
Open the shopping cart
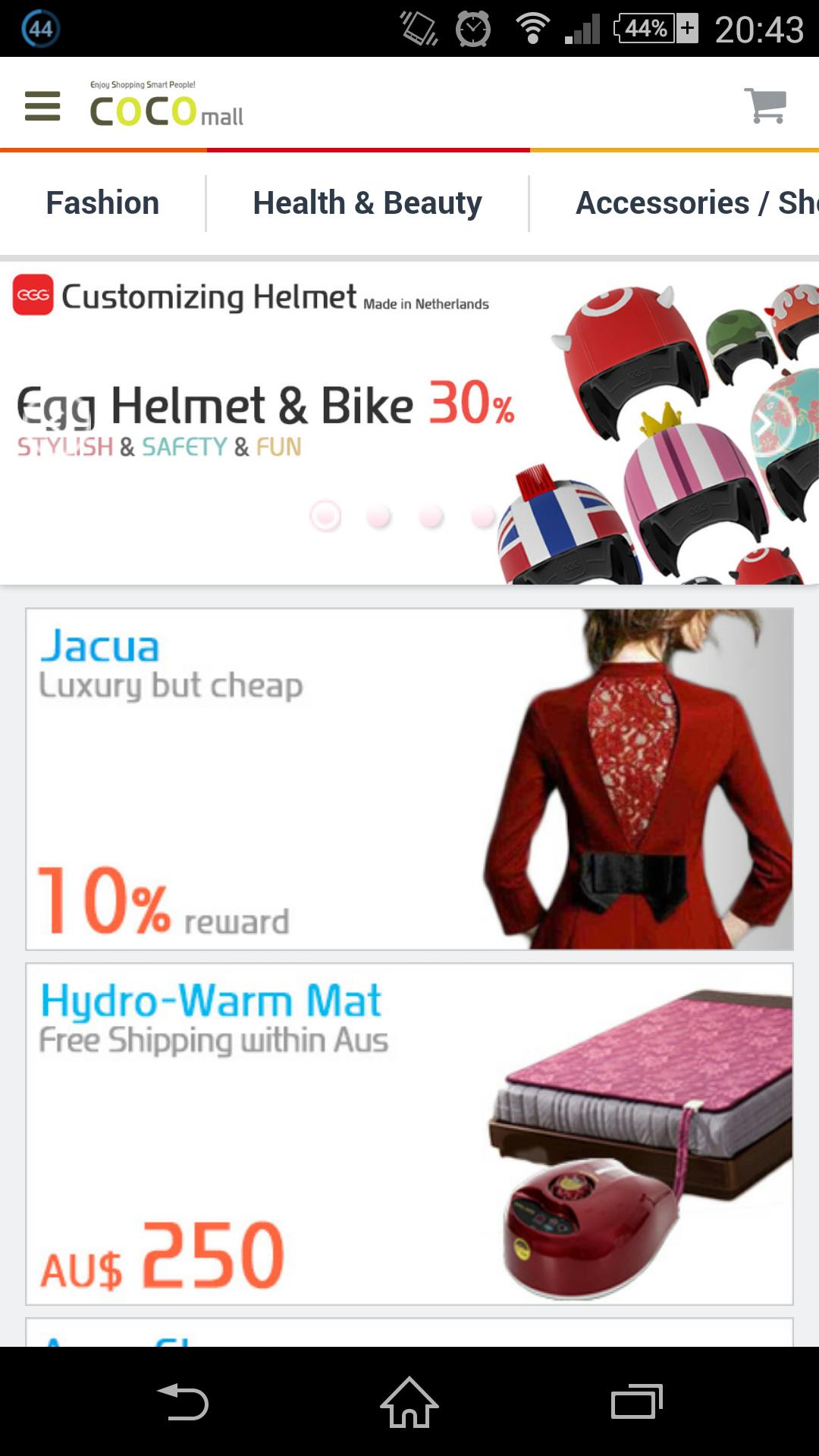[766, 106]
